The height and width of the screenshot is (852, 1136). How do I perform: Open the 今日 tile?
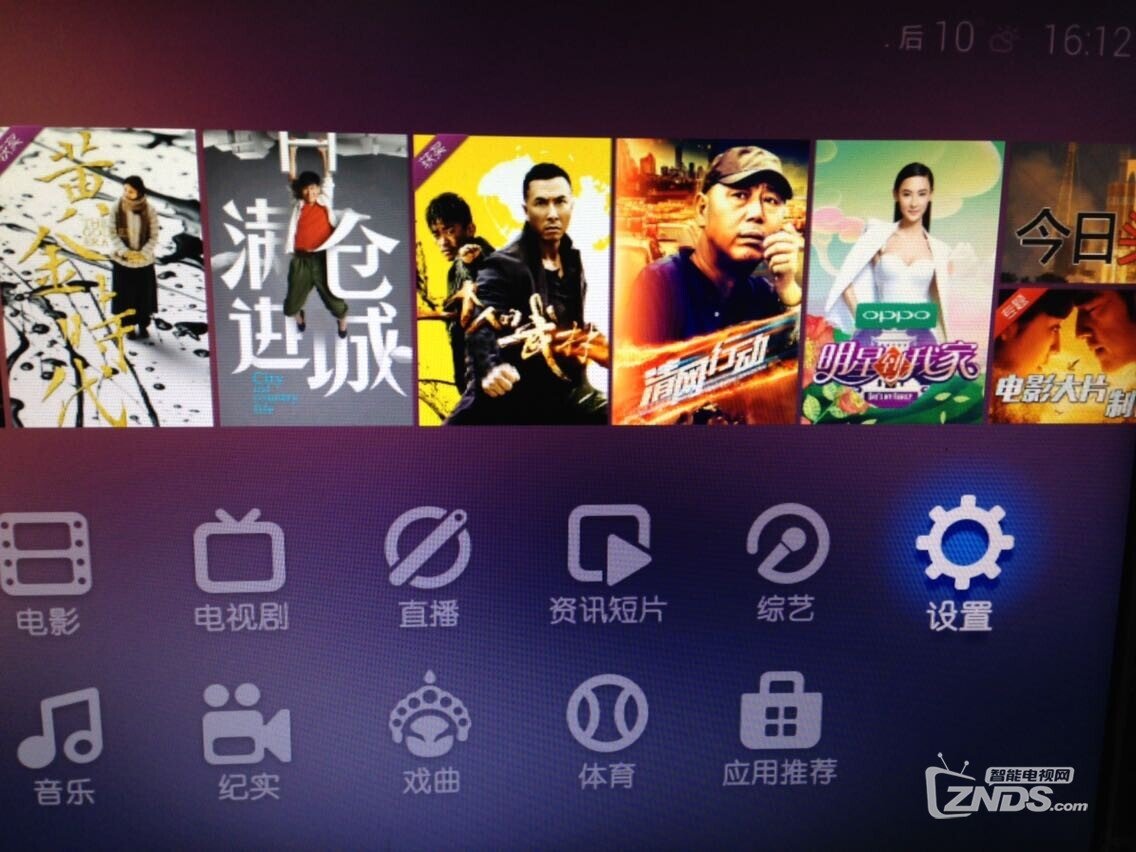click(1068, 213)
